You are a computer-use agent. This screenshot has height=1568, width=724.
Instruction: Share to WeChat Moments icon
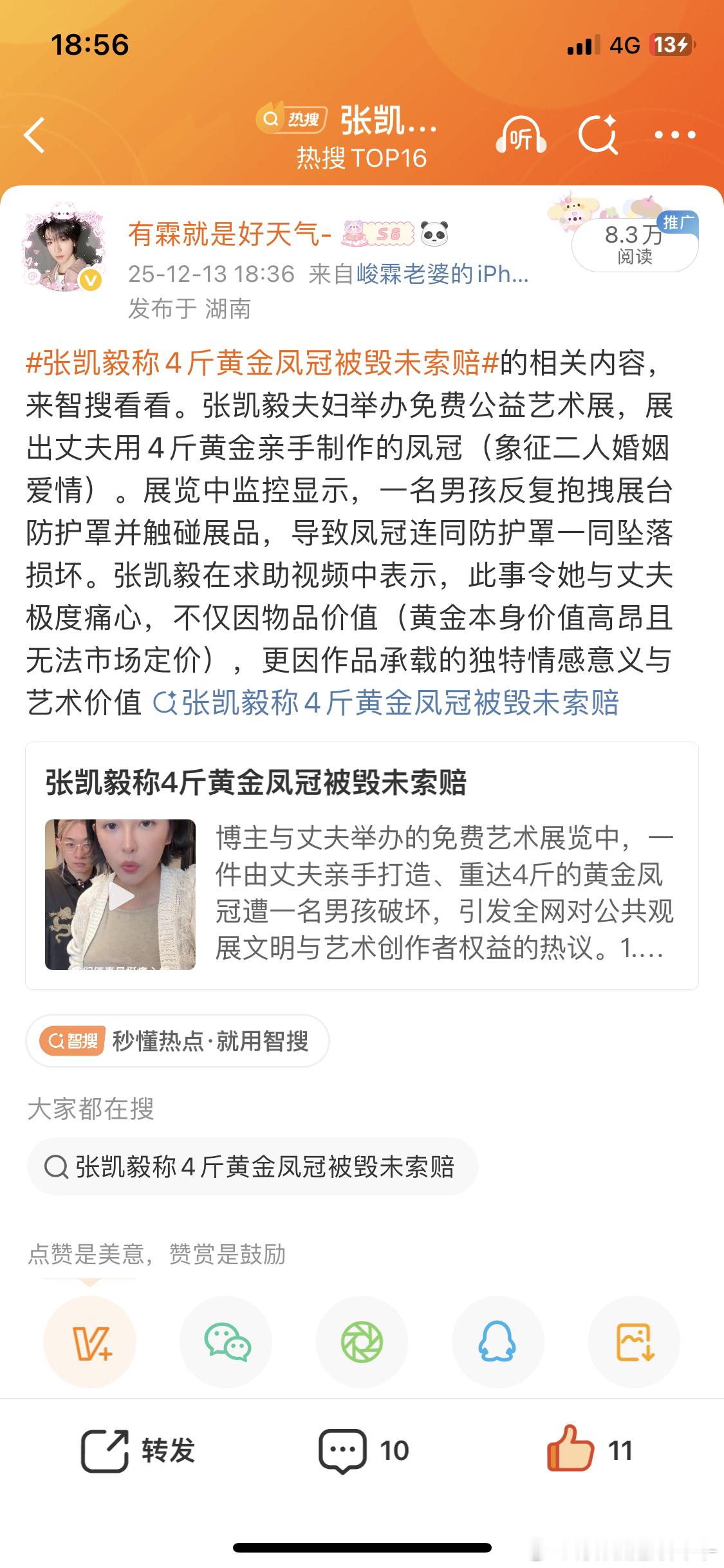362,1342
